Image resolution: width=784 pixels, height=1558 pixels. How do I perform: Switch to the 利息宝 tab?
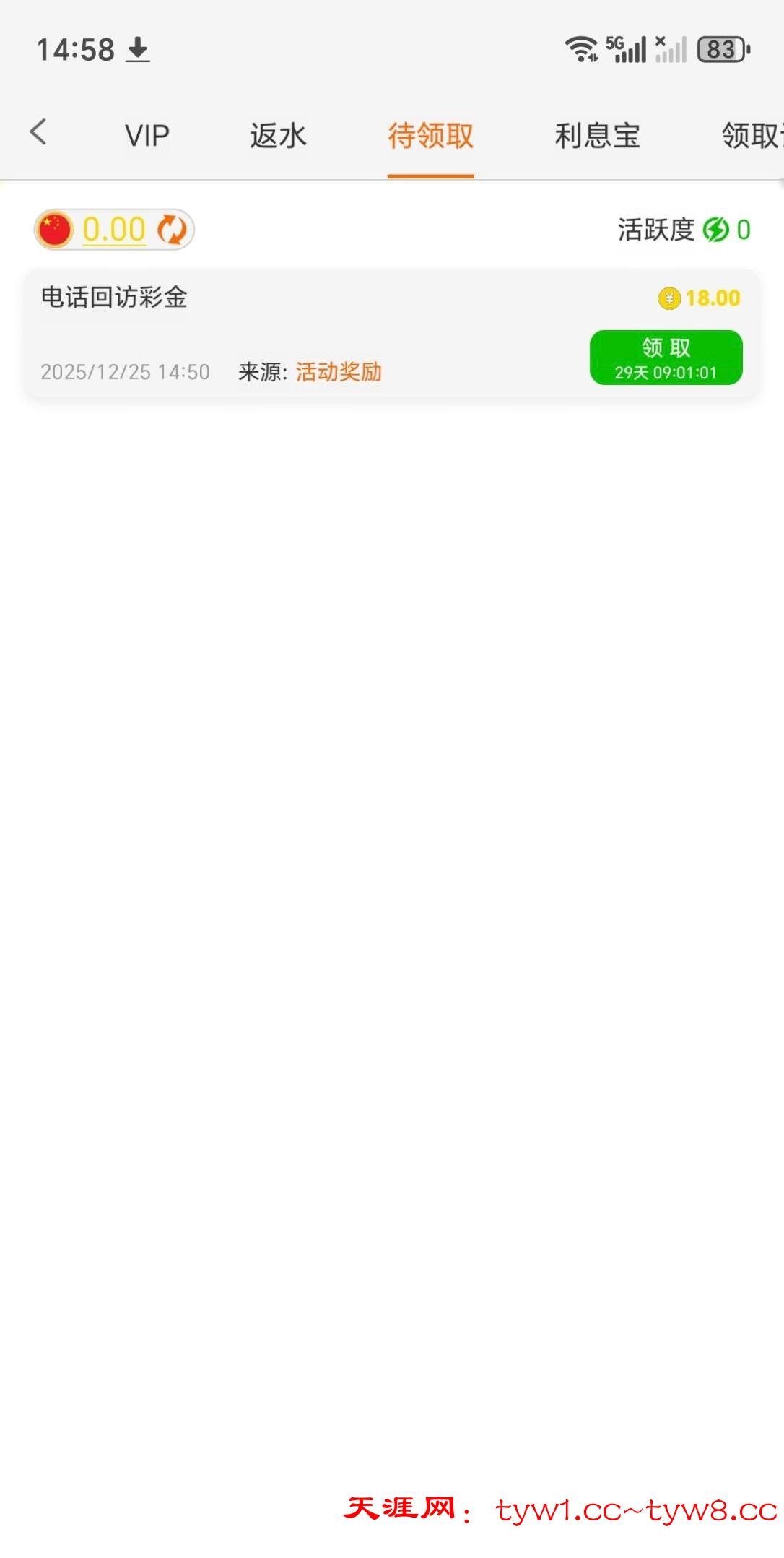tap(597, 136)
